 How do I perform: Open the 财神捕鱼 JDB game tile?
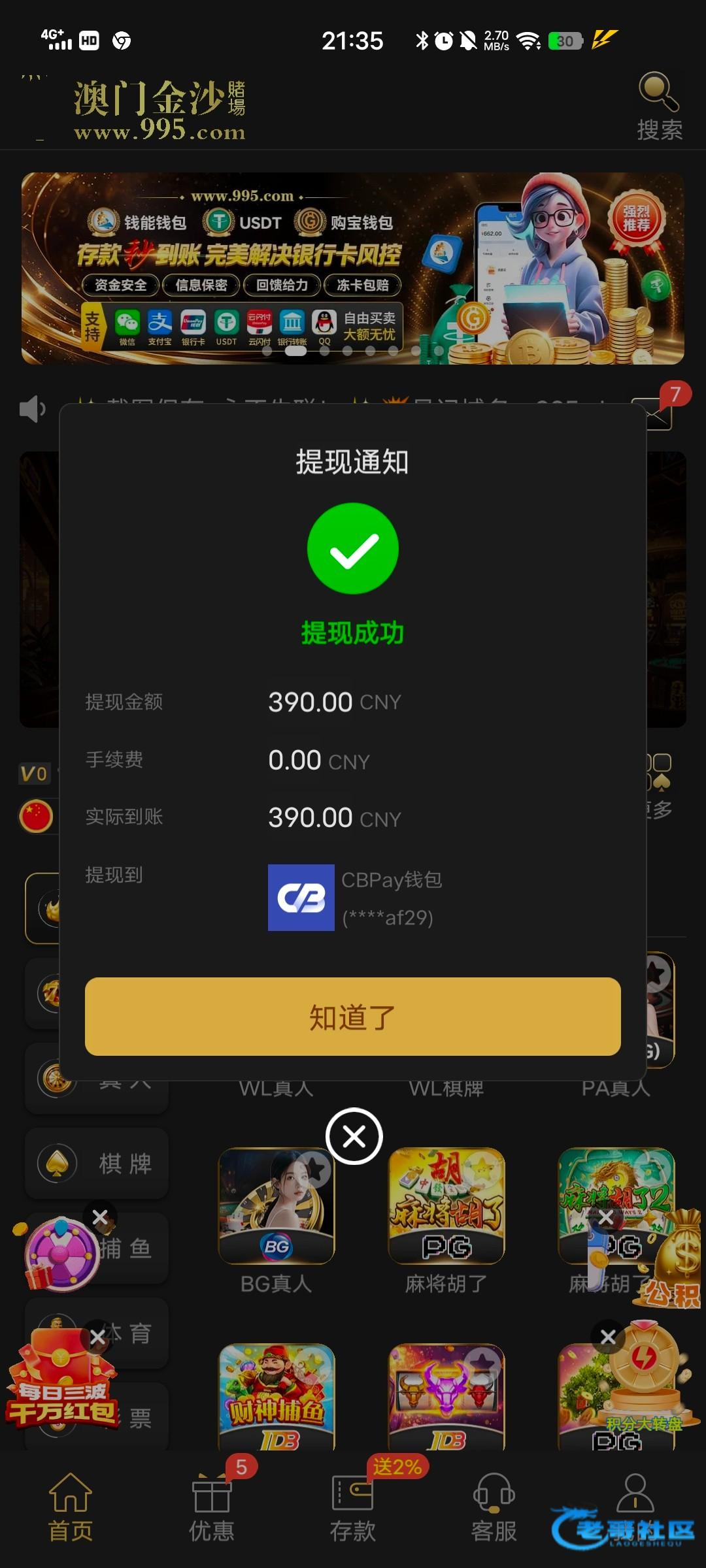click(276, 1397)
